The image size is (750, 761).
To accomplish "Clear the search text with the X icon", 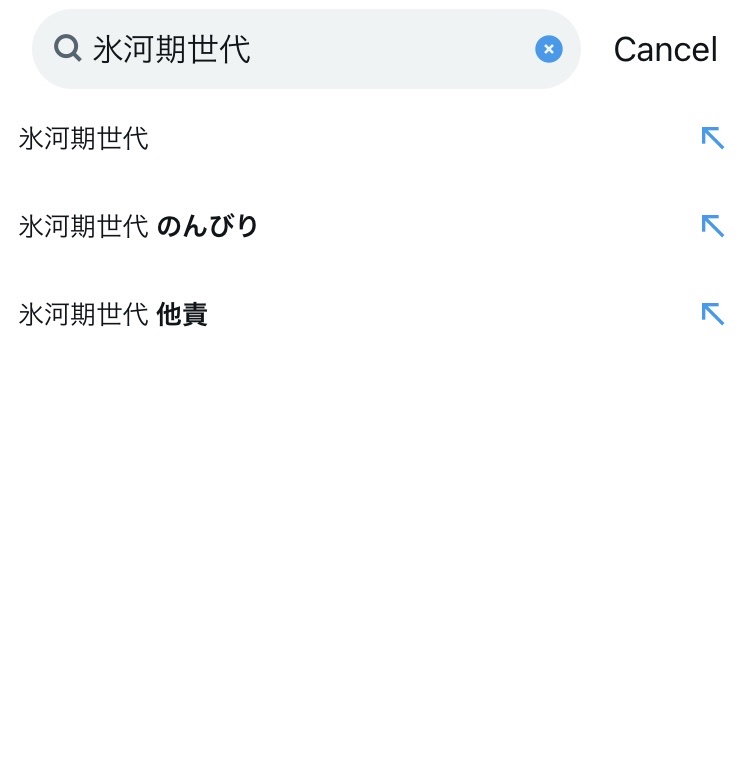I will coord(548,49).
